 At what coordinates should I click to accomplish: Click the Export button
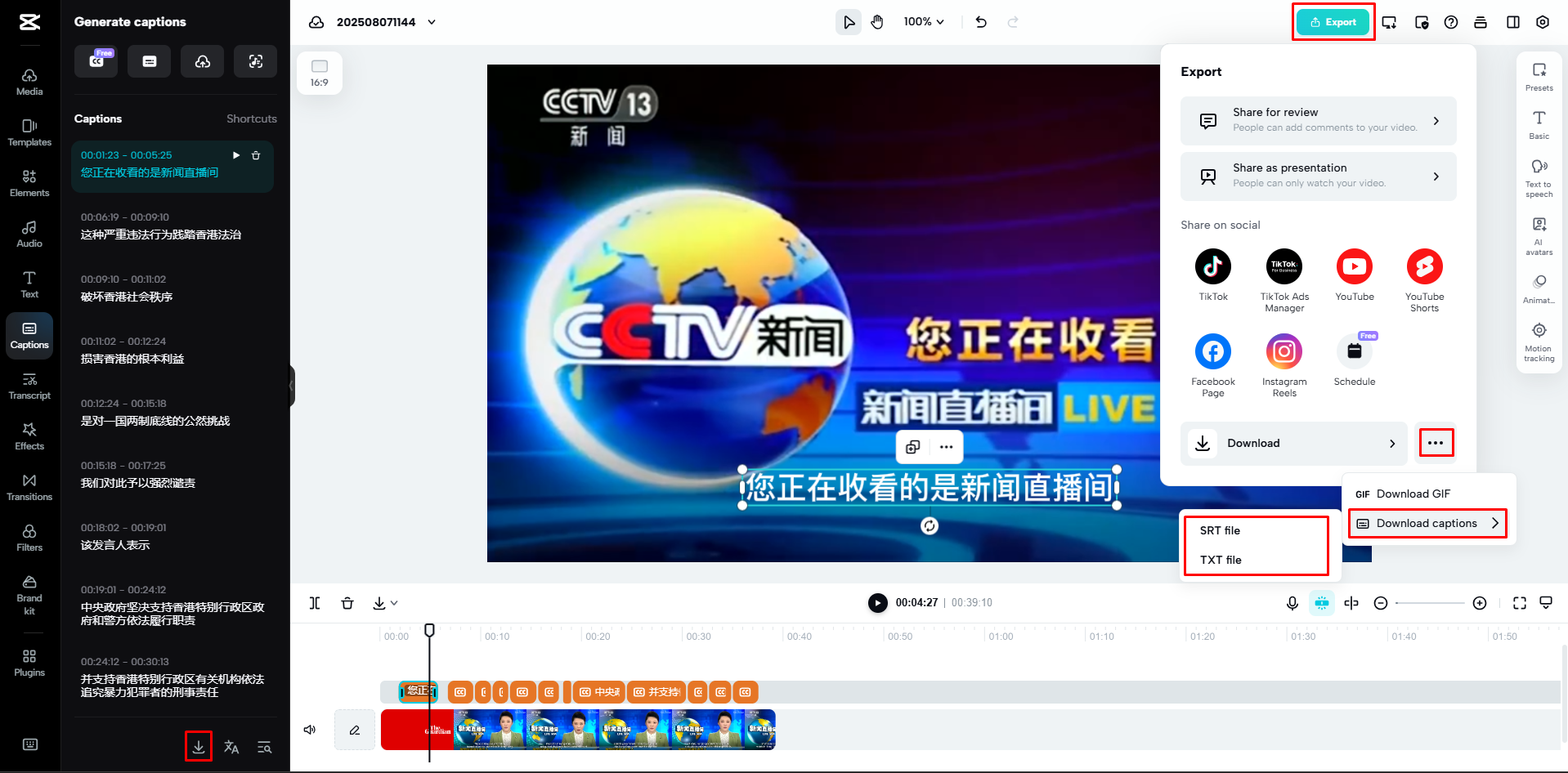(x=1333, y=22)
